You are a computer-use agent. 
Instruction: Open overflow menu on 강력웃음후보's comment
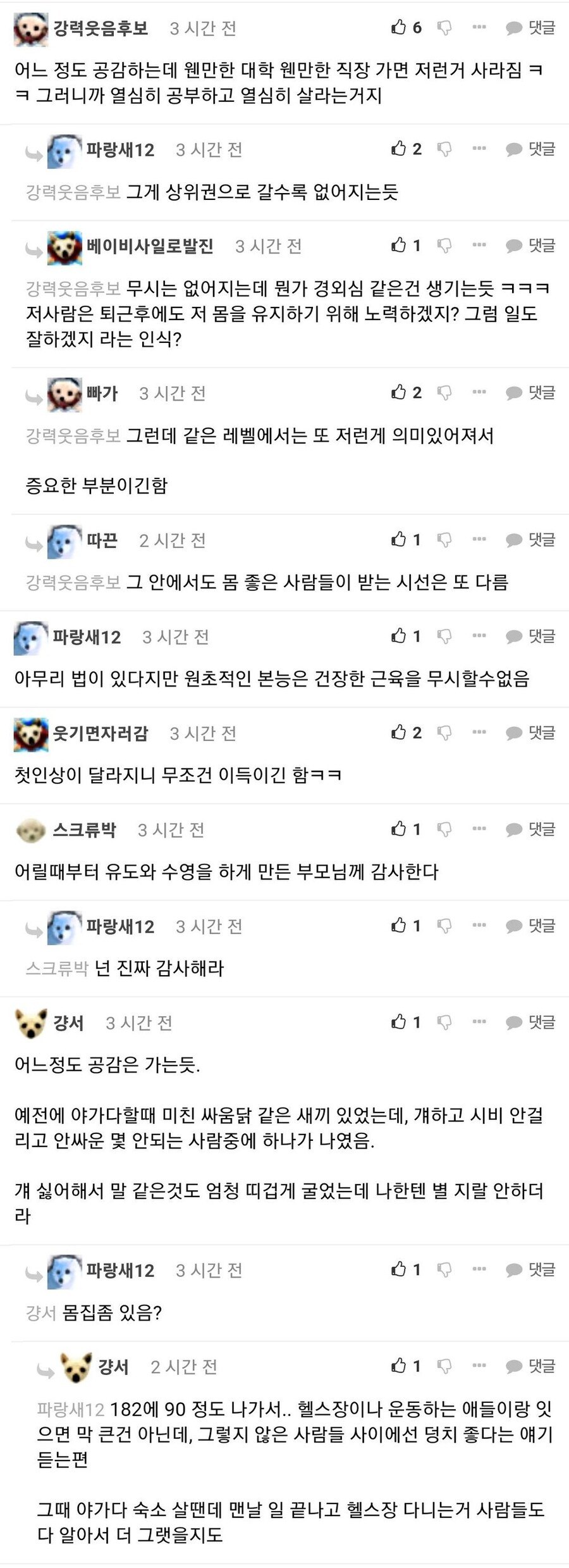pos(479,27)
